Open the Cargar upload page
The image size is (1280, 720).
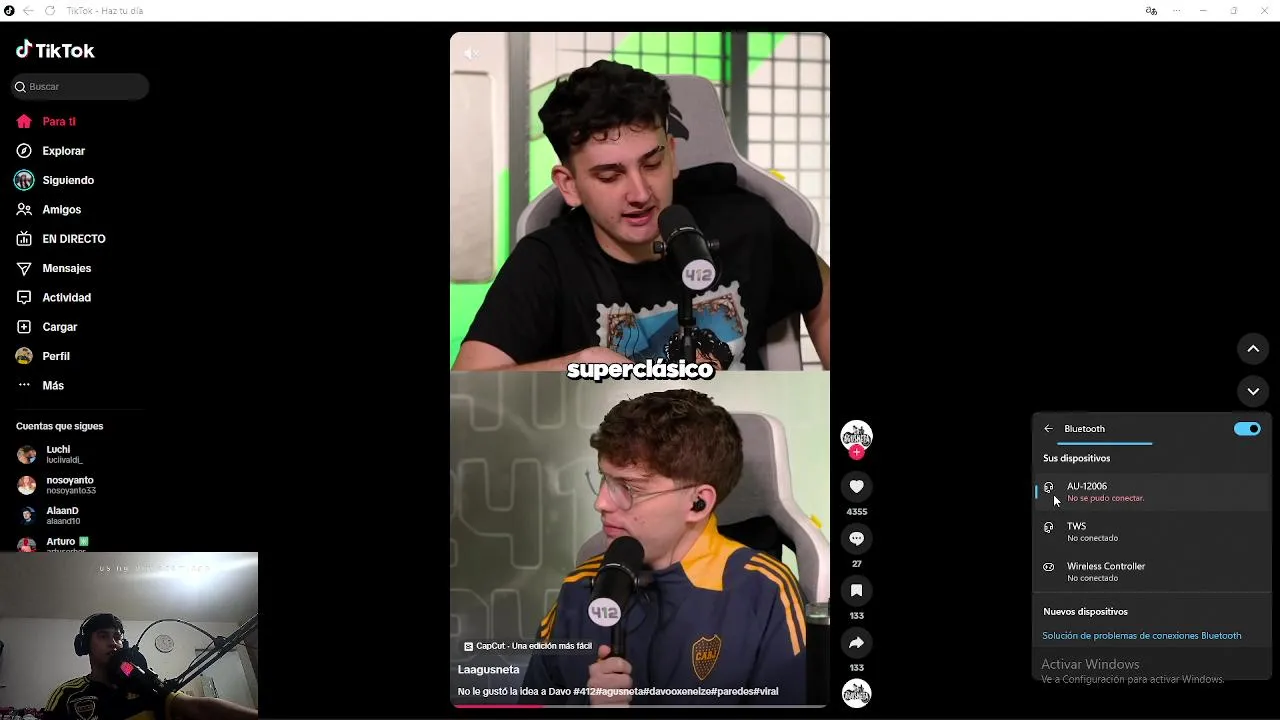coord(59,327)
